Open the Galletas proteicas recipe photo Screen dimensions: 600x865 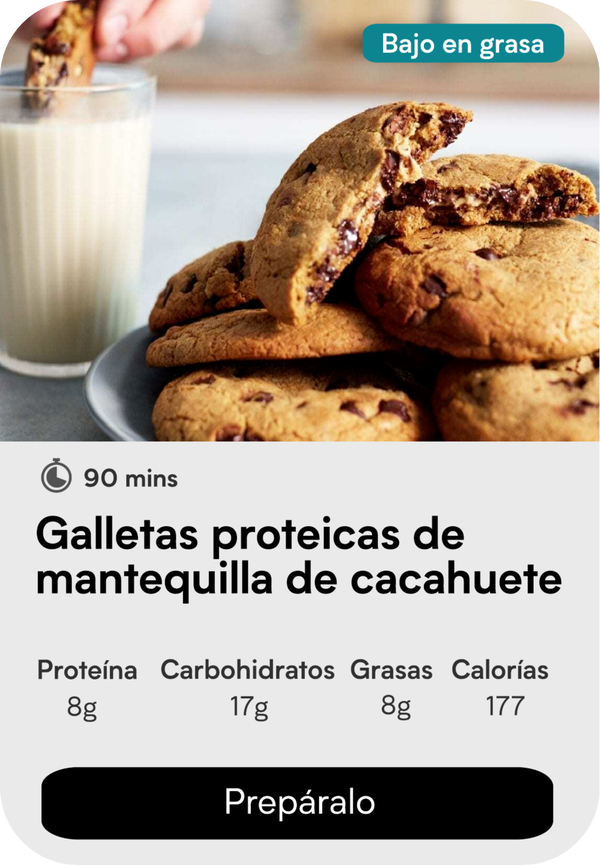point(300,250)
